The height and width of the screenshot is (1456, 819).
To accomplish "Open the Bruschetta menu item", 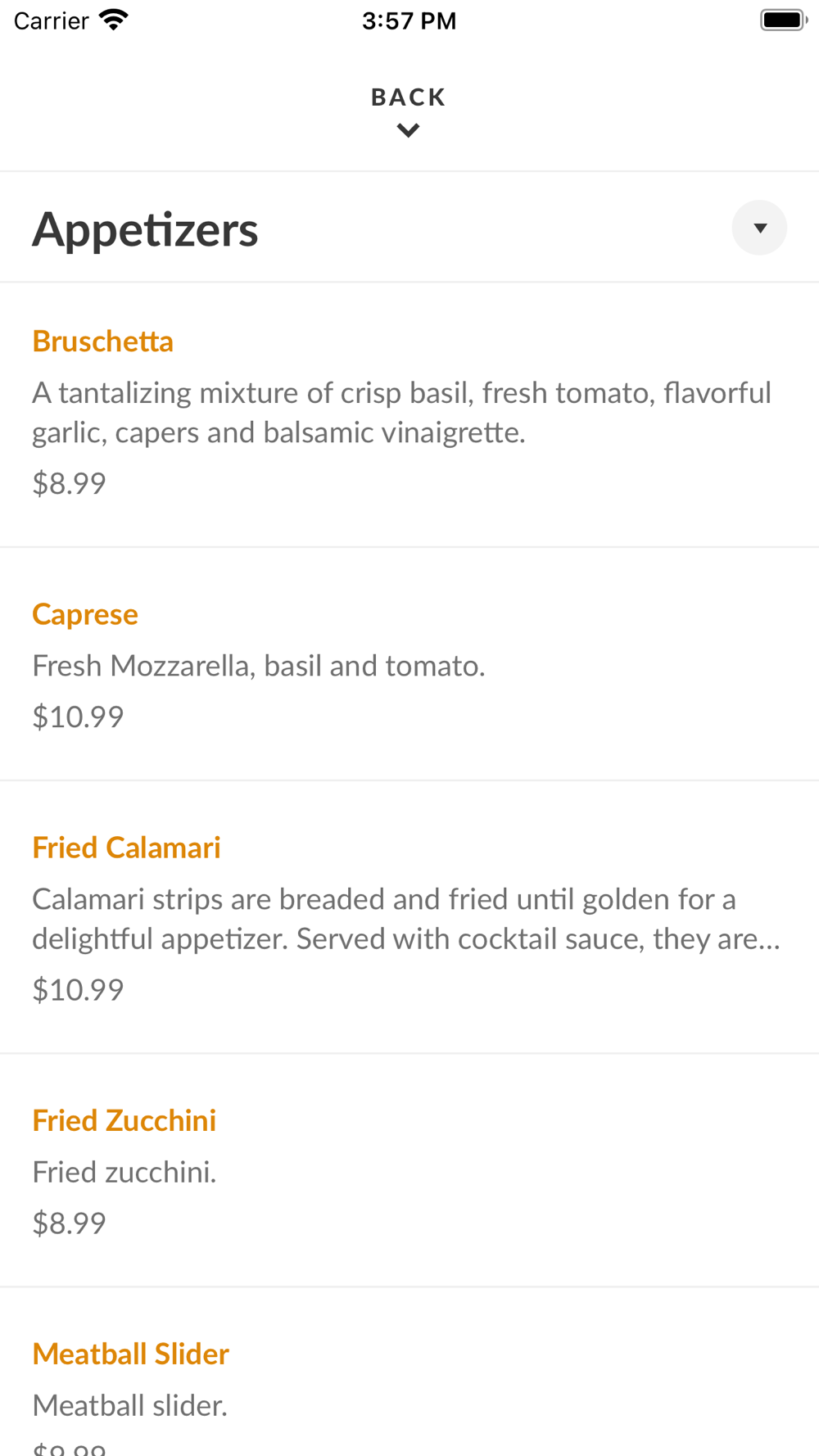I will [x=409, y=415].
